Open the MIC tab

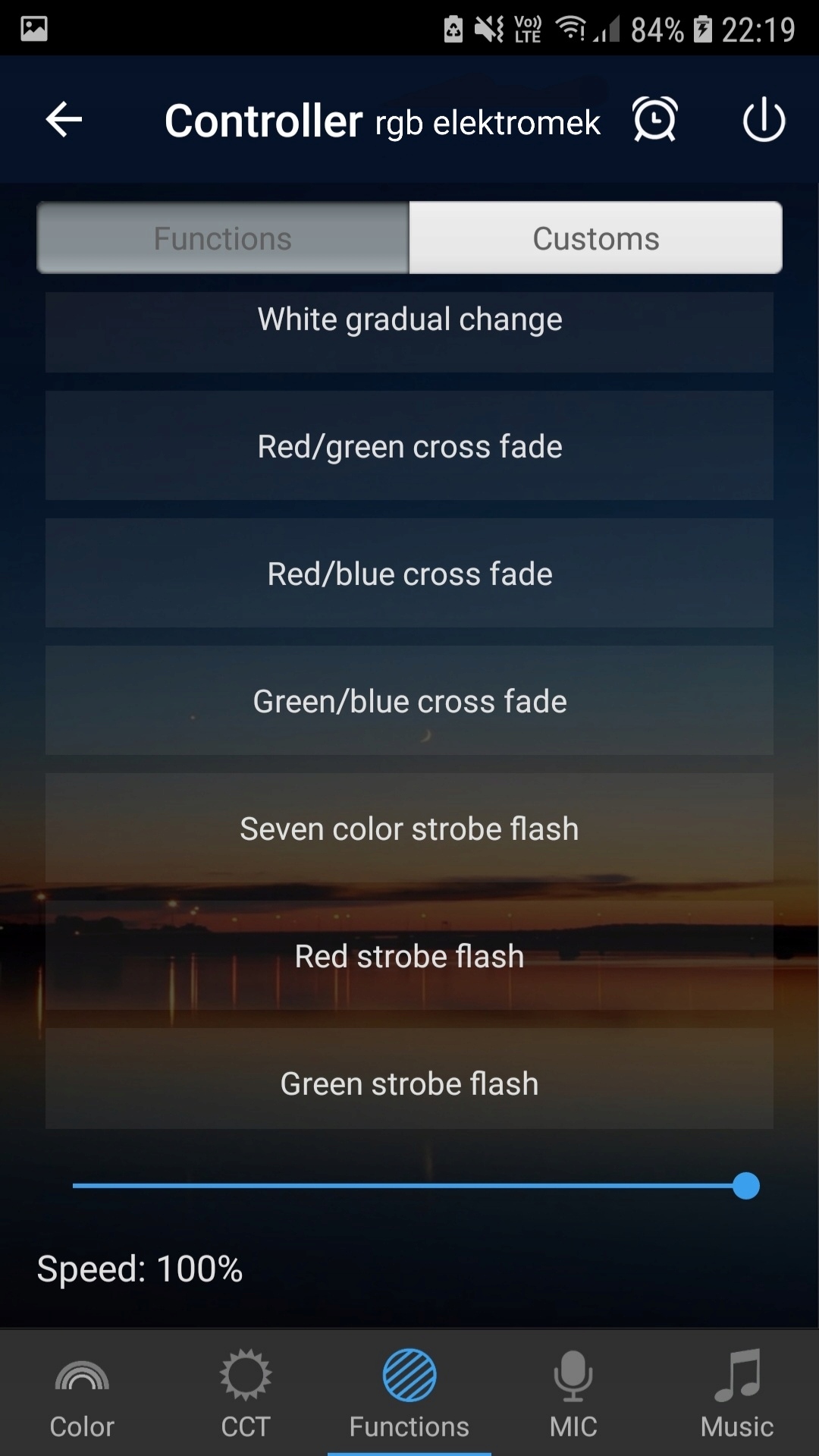tap(573, 1395)
